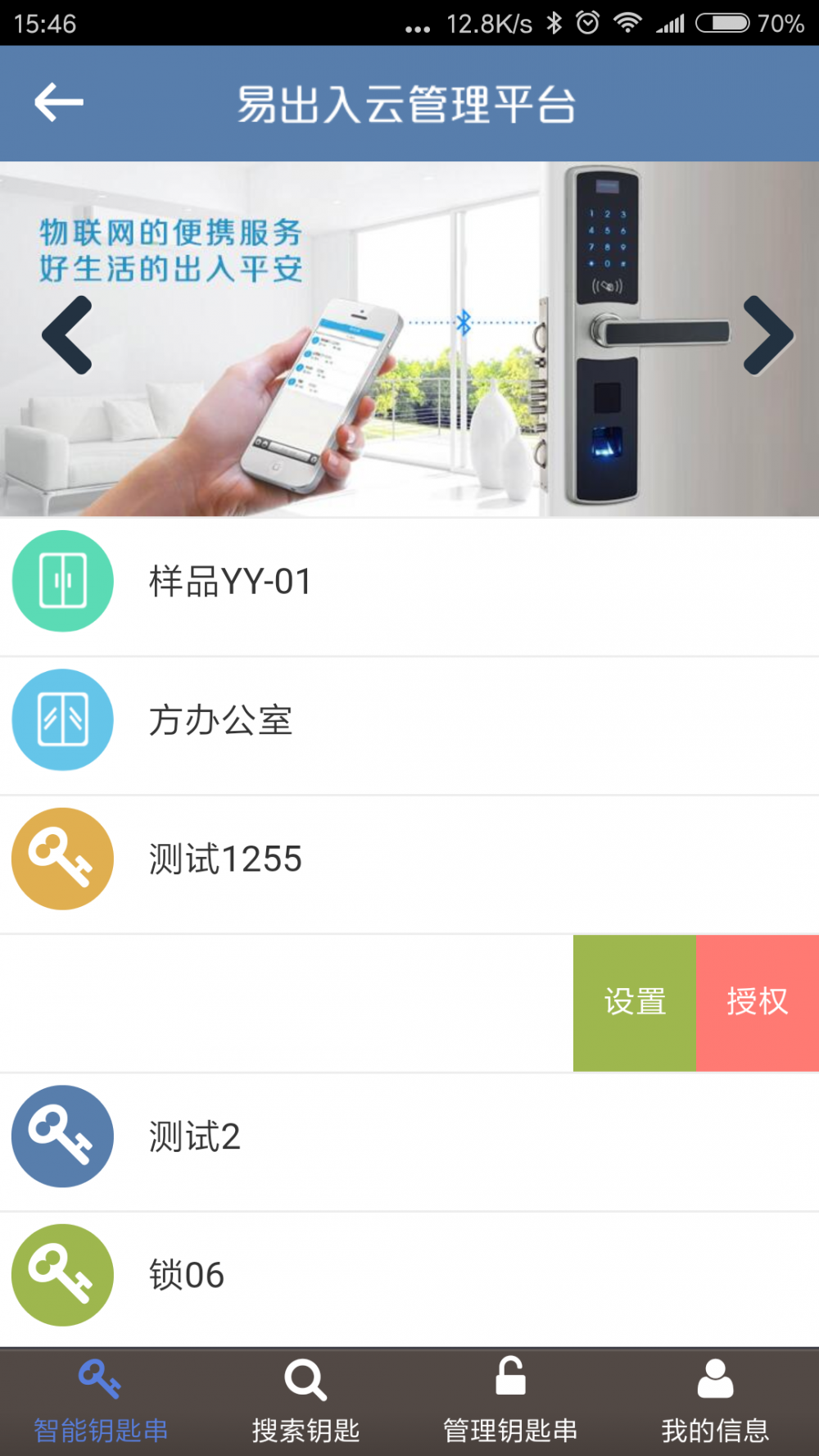Switch to the 智能钥匙串 tab
This screenshot has height=1456, width=819.
pos(101,1403)
